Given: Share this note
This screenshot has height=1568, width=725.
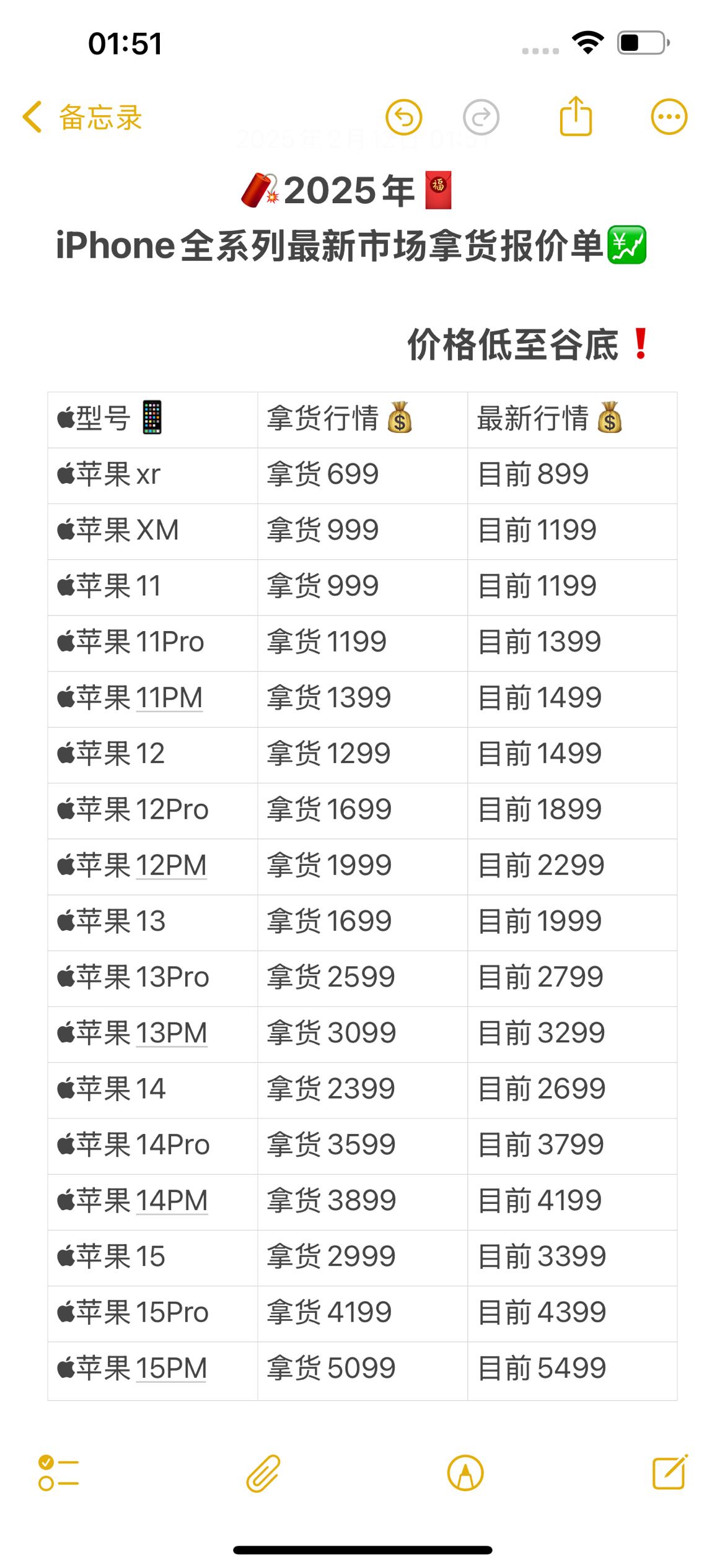Looking at the screenshot, I should click(x=576, y=116).
